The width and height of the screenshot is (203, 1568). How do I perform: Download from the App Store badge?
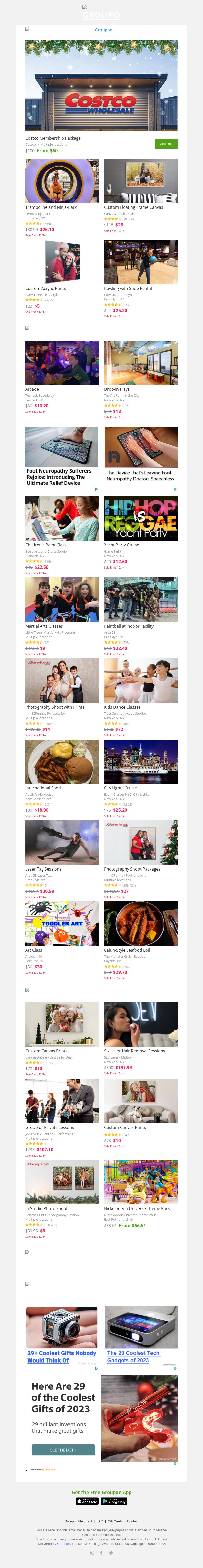point(87,1501)
